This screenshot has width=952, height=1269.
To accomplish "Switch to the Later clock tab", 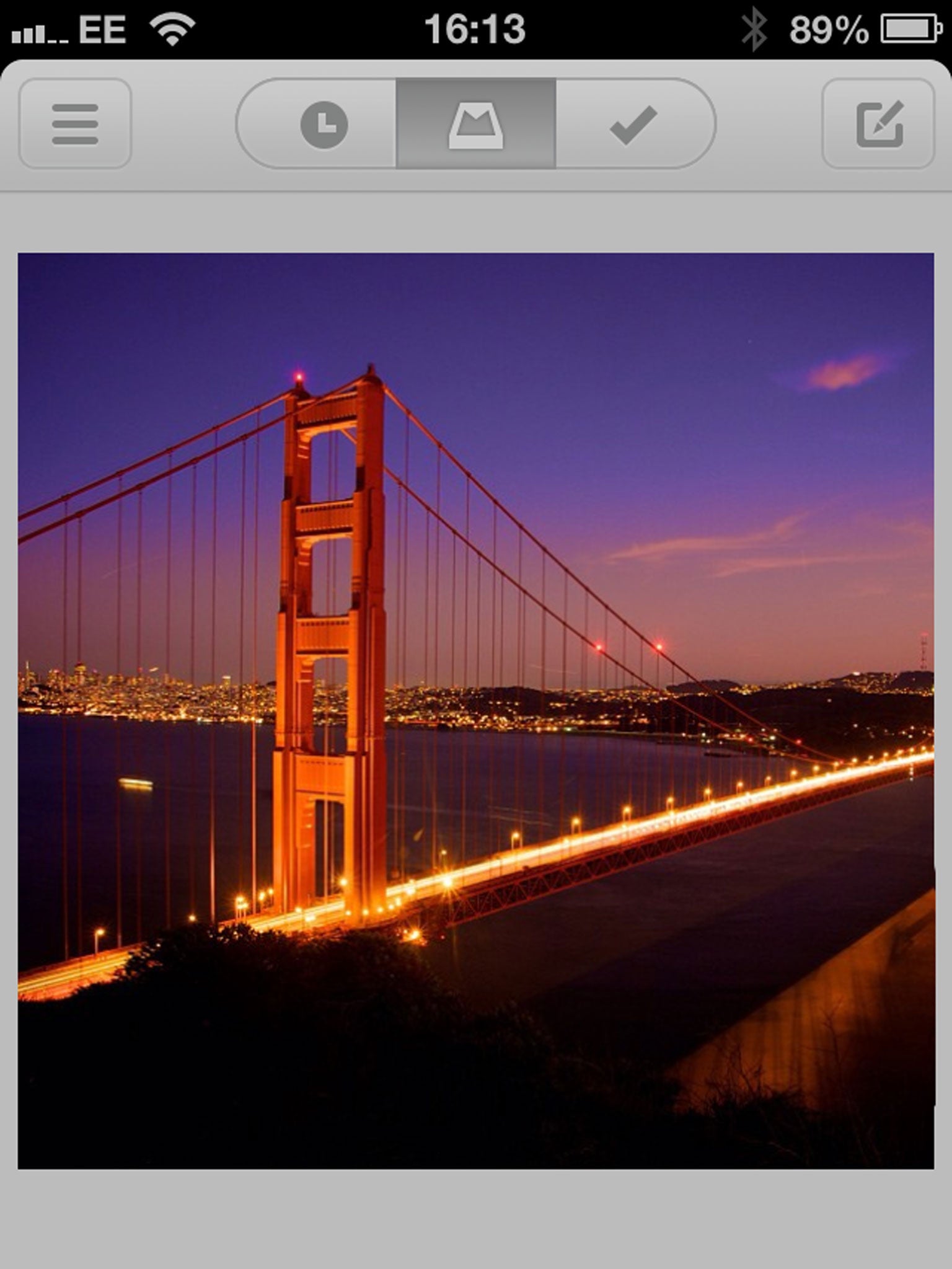I will (x=323, y=125).
